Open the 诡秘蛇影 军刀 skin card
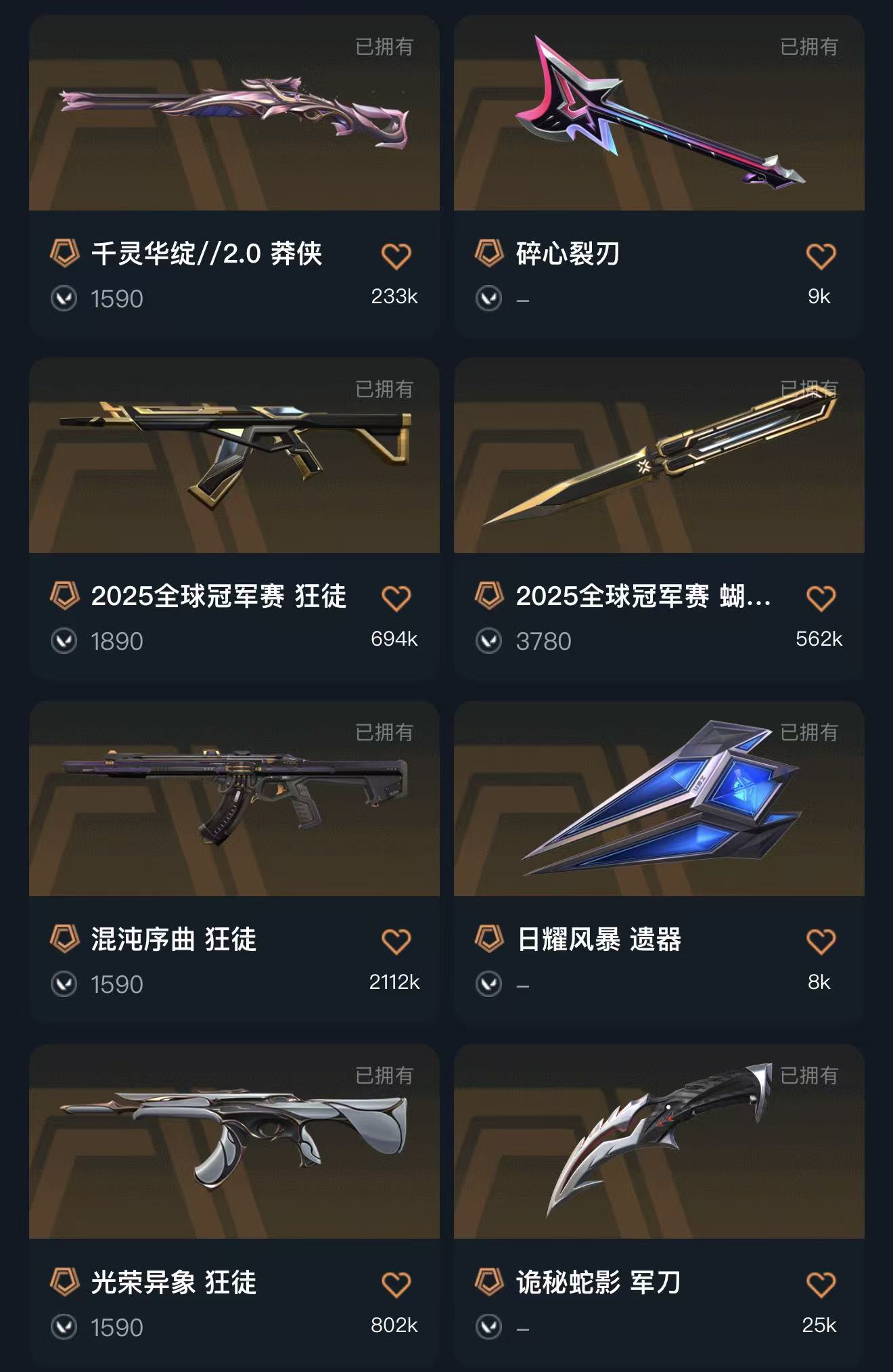The width and height of the screenshot is (893, 1372). [x=659, y=1204]
